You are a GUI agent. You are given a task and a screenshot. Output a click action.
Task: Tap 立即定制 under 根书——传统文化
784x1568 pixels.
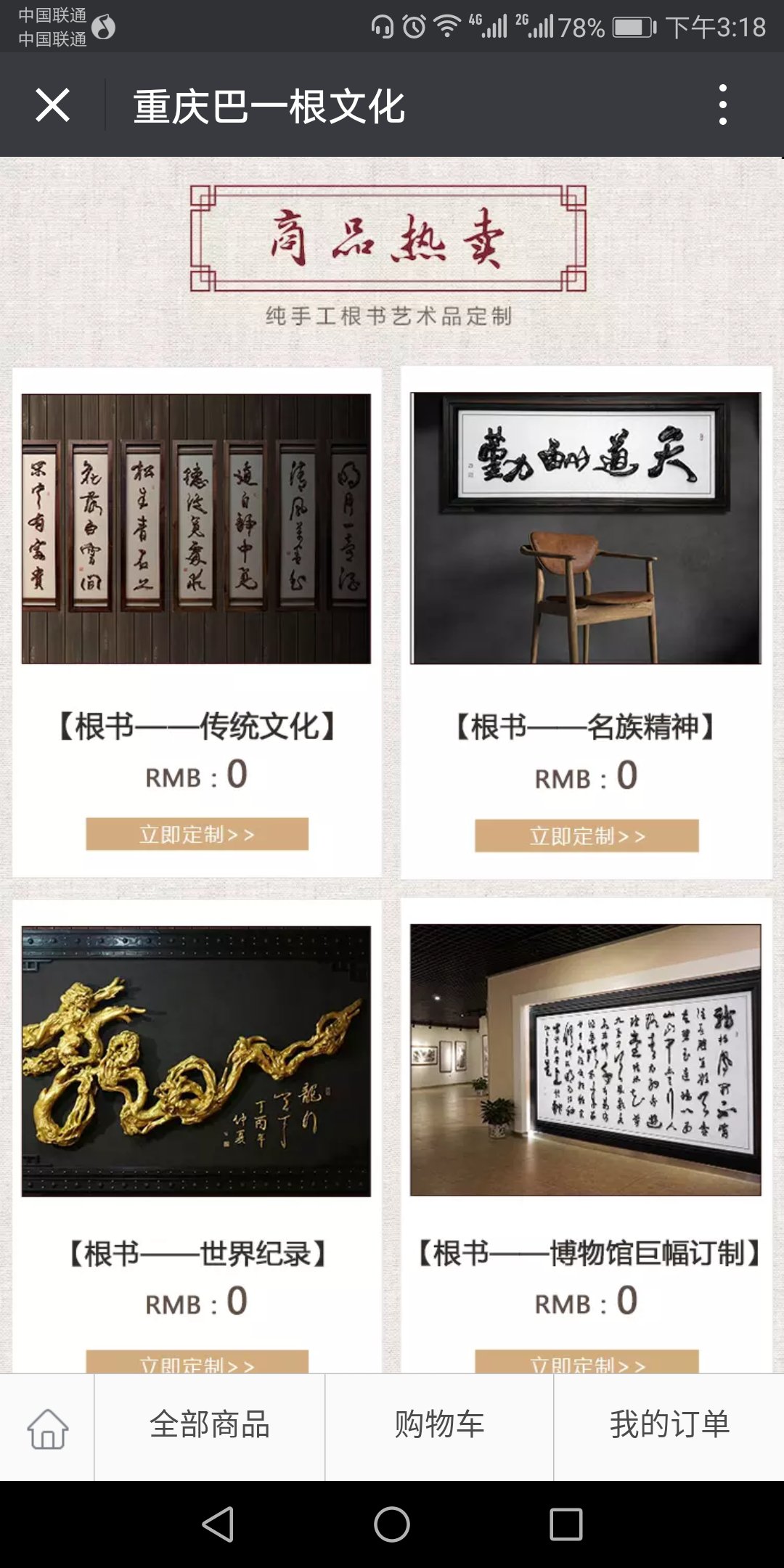(x=197, y=834)
